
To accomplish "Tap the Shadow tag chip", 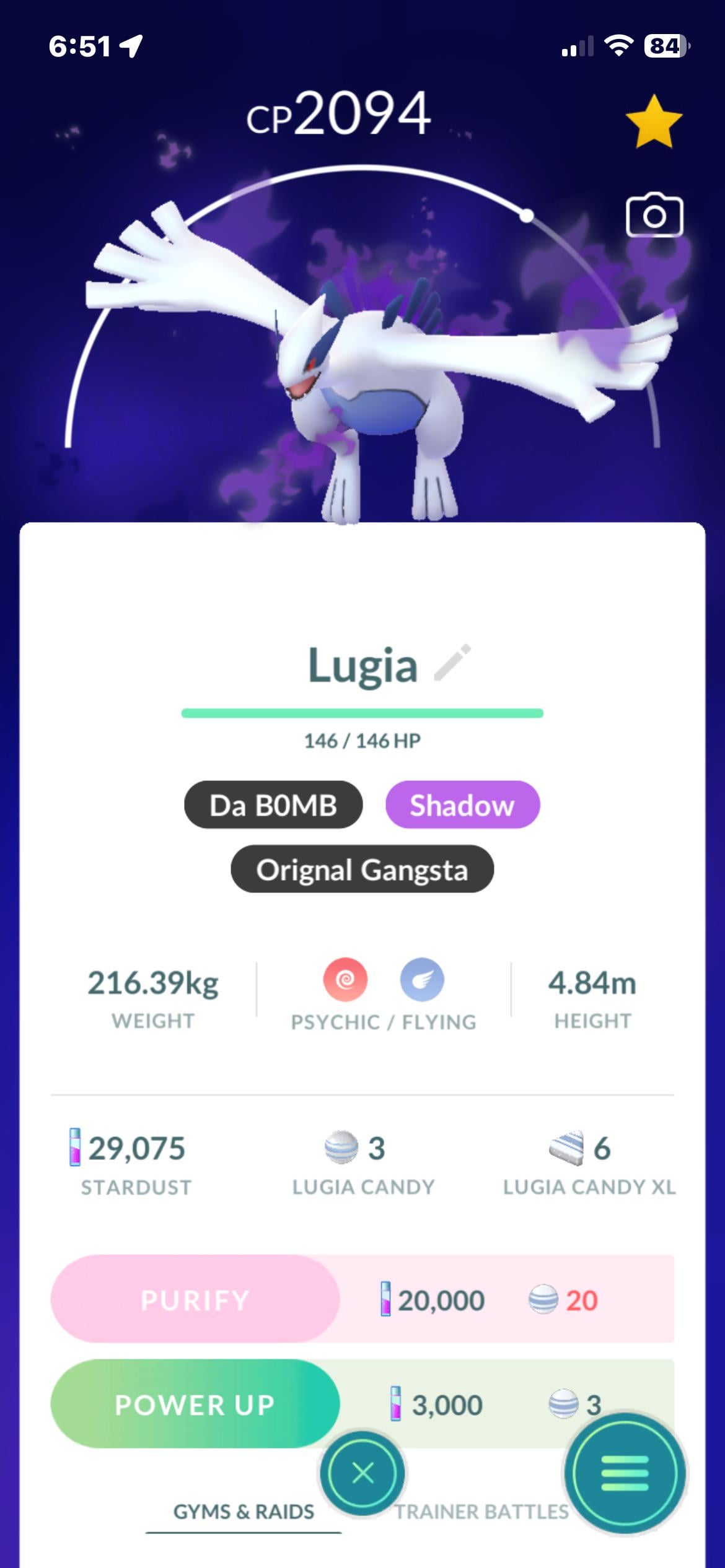I will pyautogui.click(x=462, y=805).
